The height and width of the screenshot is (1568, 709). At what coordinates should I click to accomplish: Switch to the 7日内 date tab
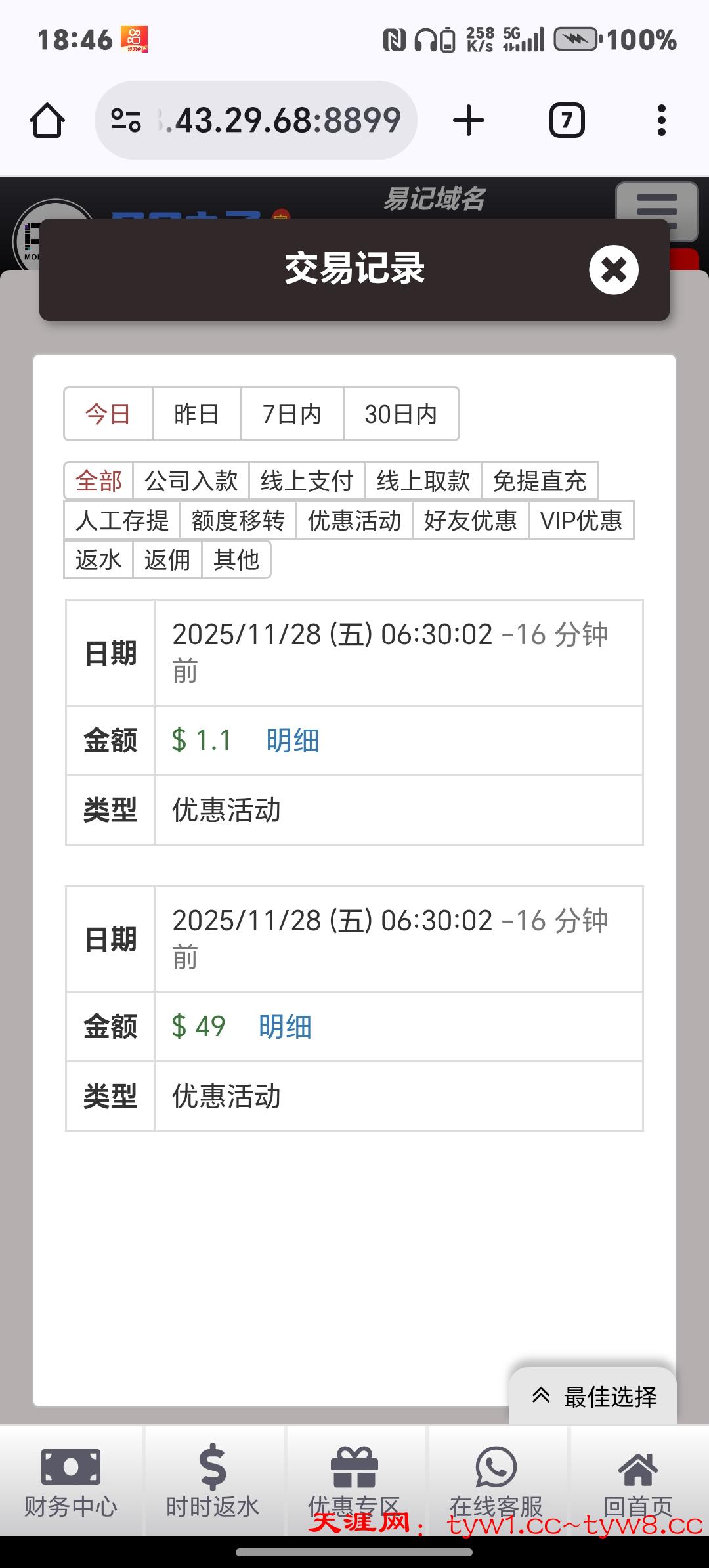point(291,414)
